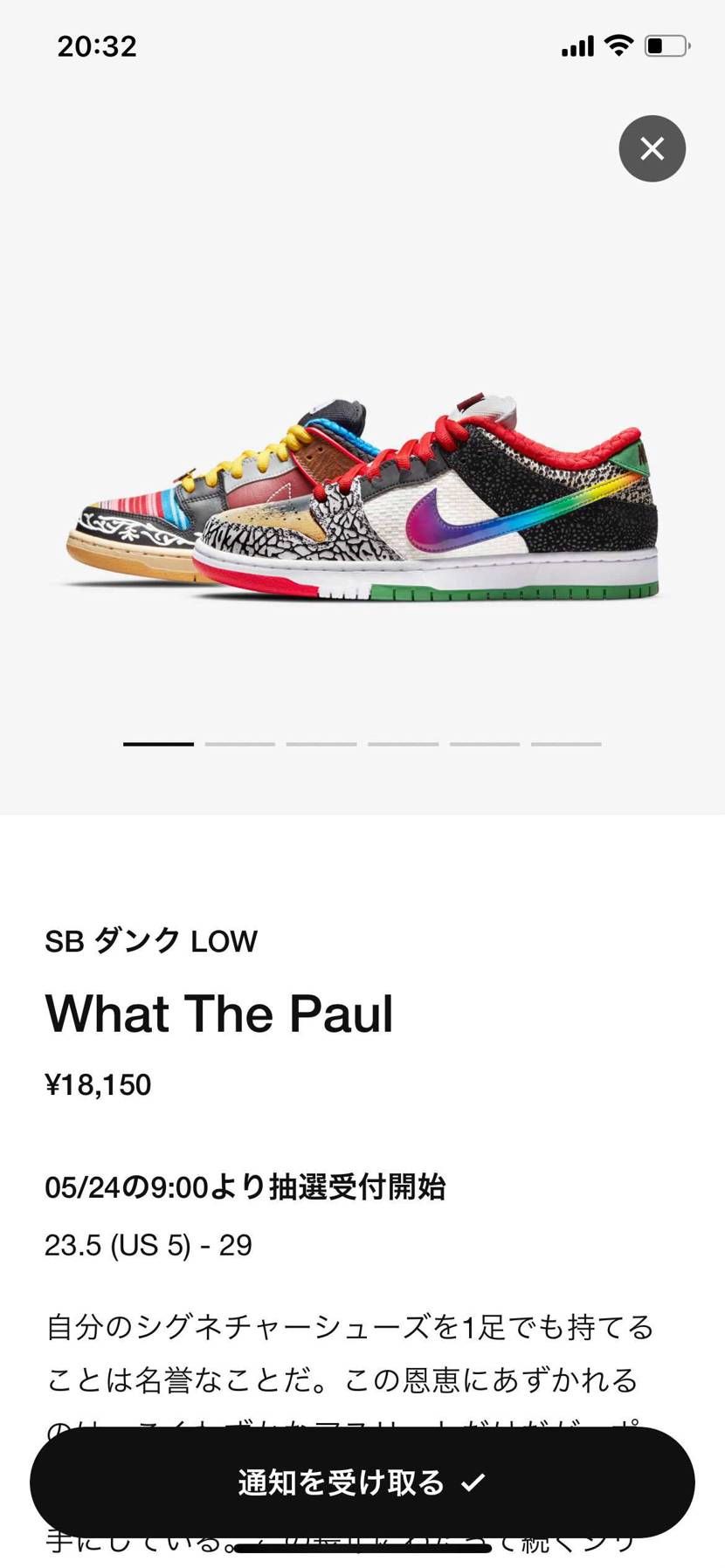Select the third carousel indicator bar

[321, 744]
